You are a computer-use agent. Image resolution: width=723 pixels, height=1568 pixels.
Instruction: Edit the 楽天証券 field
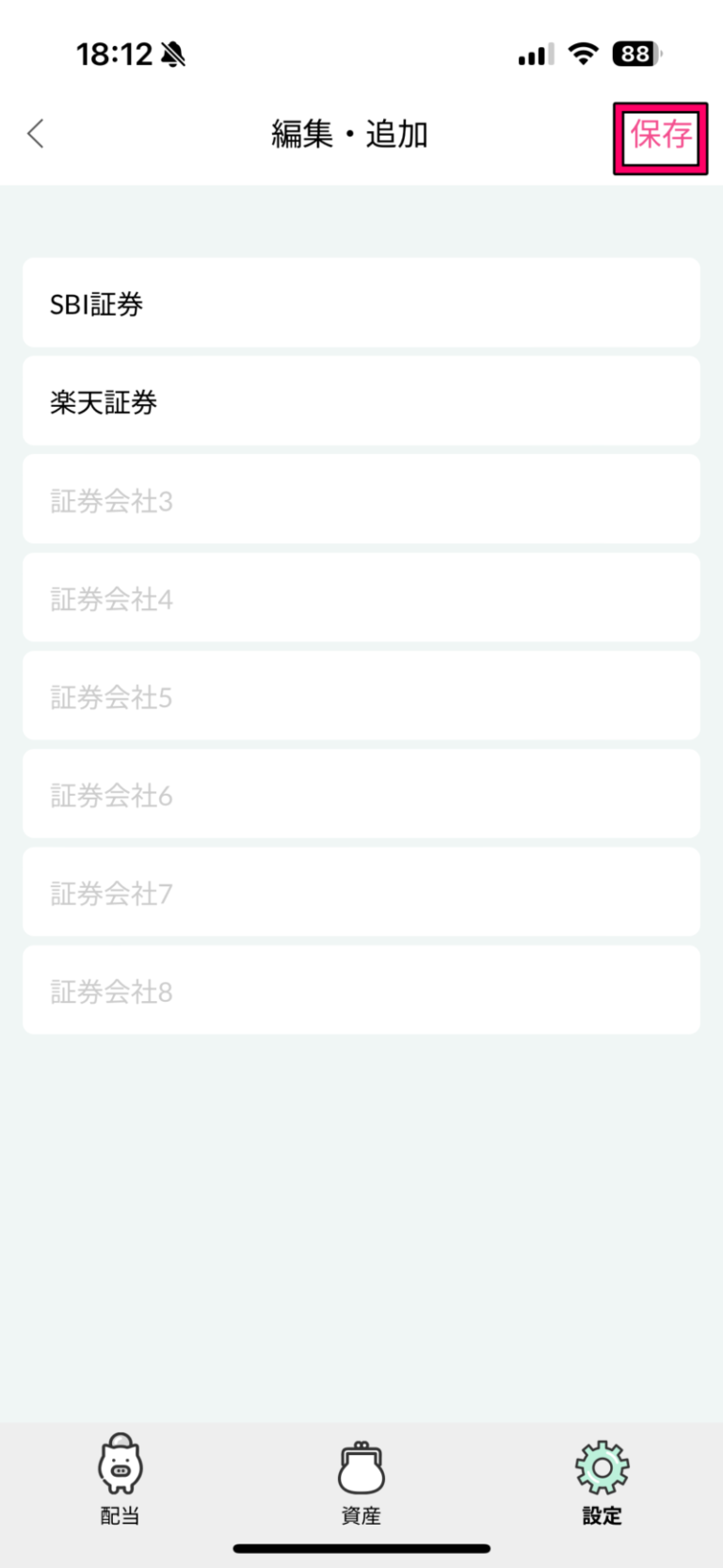[x=361, y=401]
